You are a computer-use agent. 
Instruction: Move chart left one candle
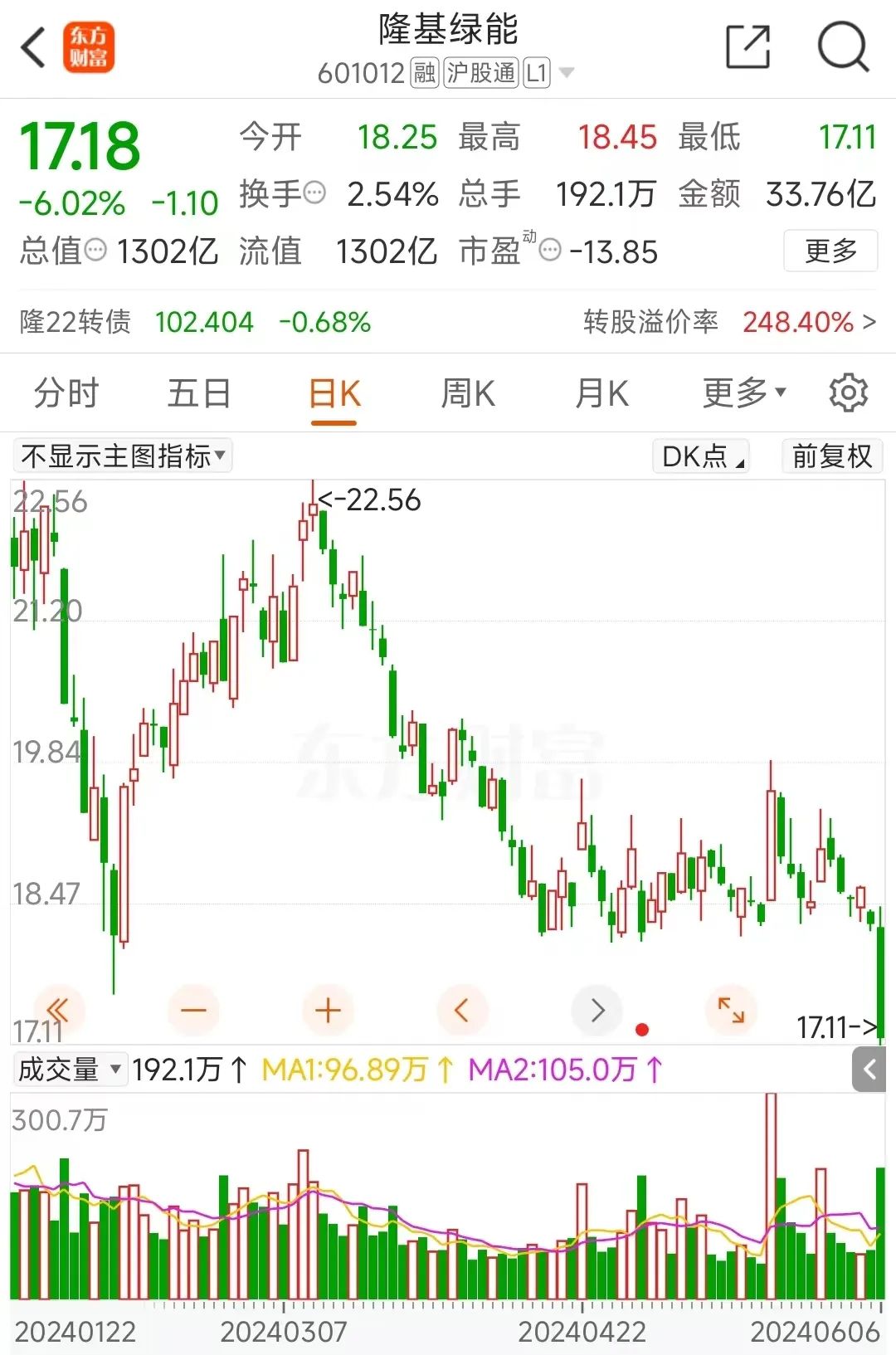tap(462, 1010)
